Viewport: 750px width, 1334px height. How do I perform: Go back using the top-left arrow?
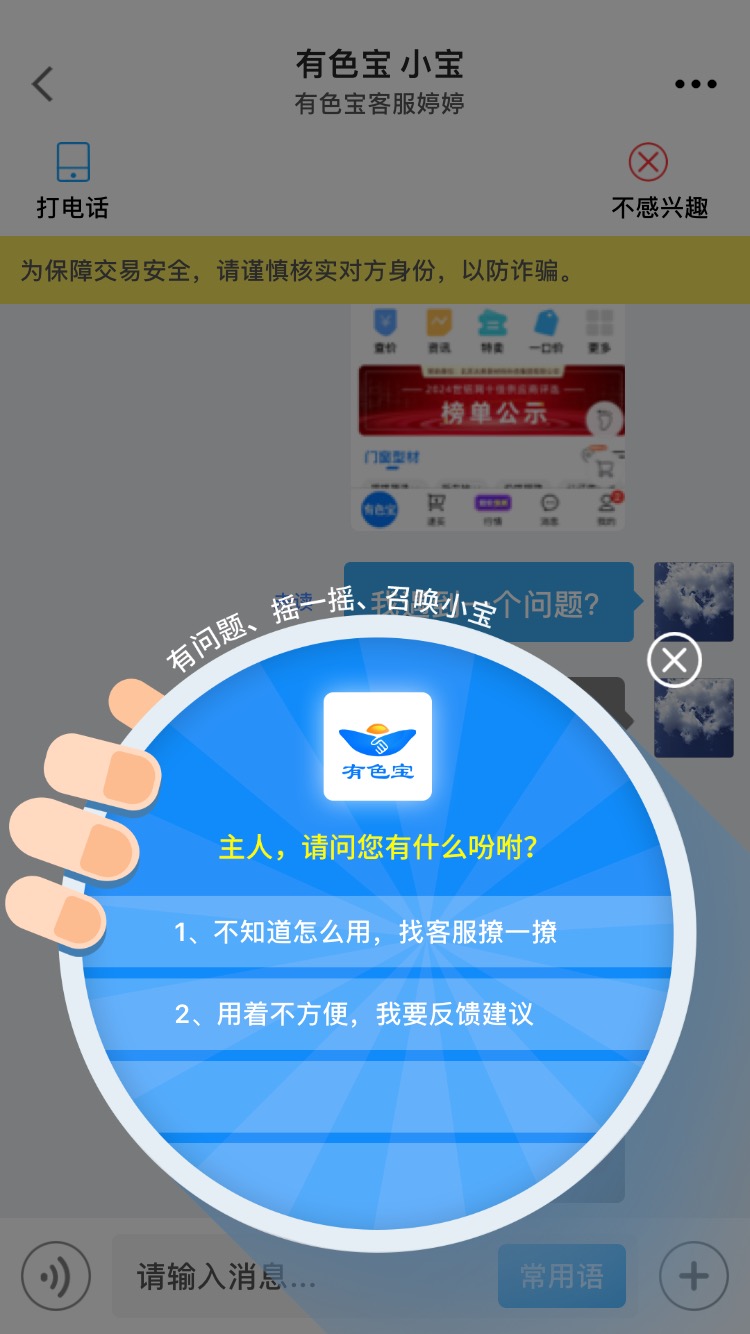tap(42, 84)
